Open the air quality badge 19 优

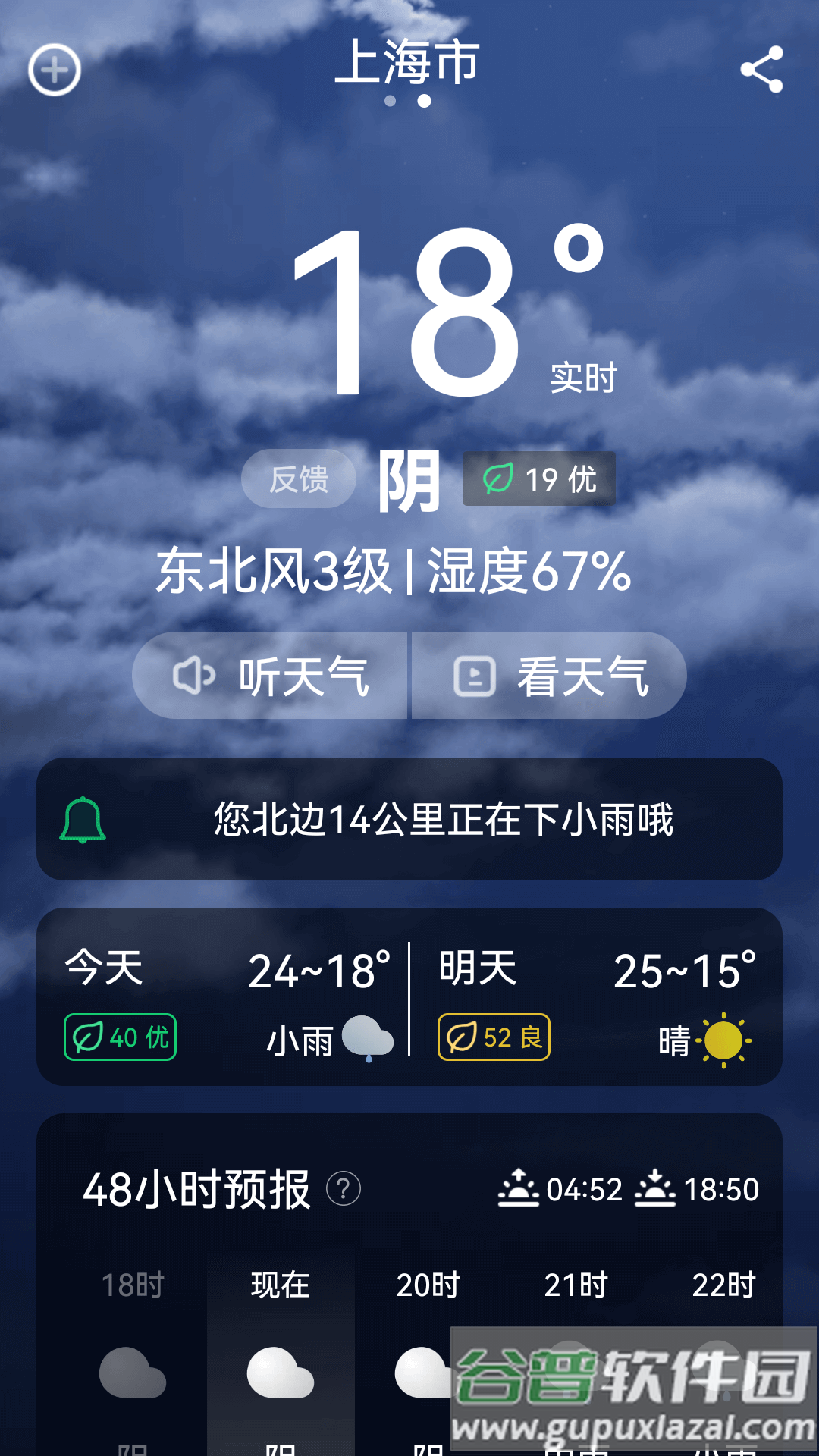pyautogui.click(x=539, y=479)
